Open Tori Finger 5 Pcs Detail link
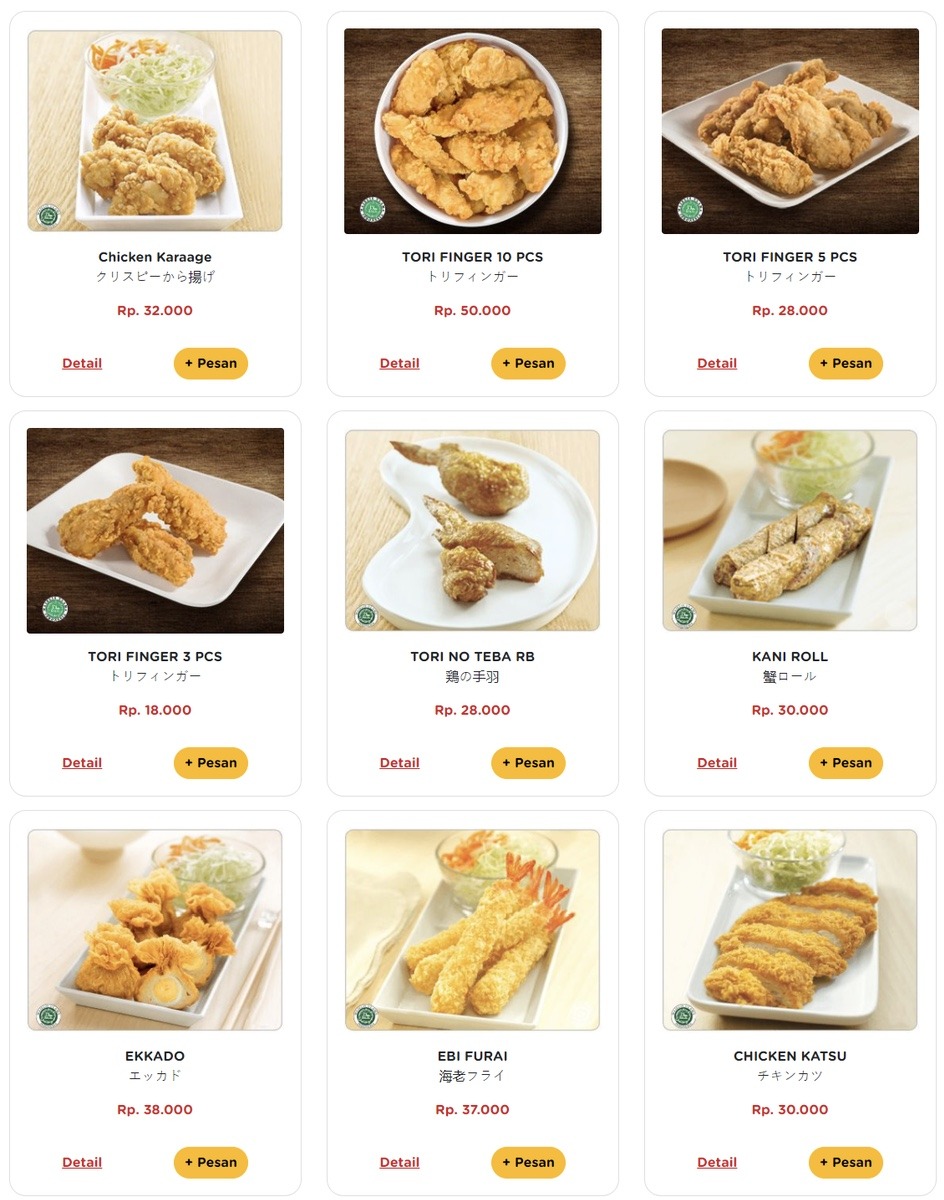Image resolution: width=944 pixels, height=1200 pixels. tap(717, 363)
